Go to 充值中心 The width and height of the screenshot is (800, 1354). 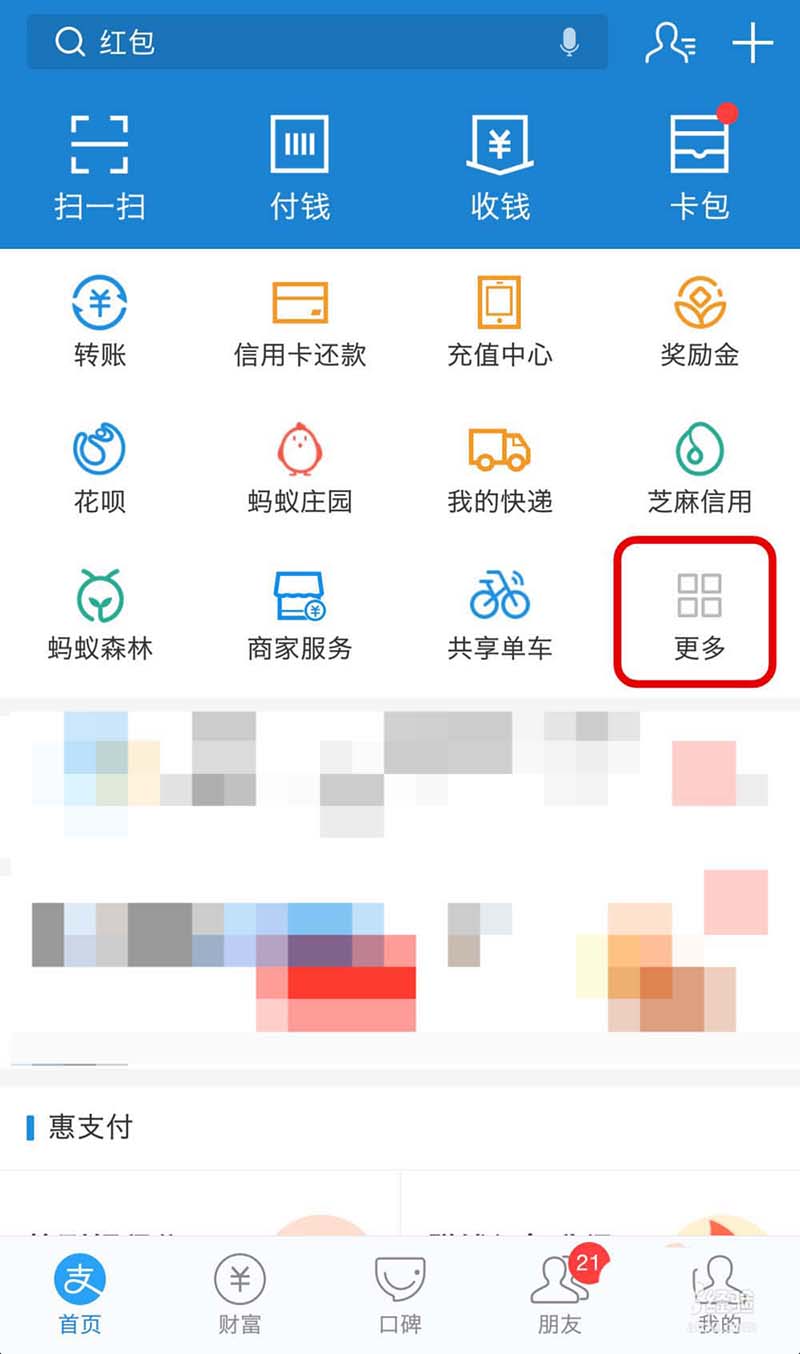(x=499, y=321)
